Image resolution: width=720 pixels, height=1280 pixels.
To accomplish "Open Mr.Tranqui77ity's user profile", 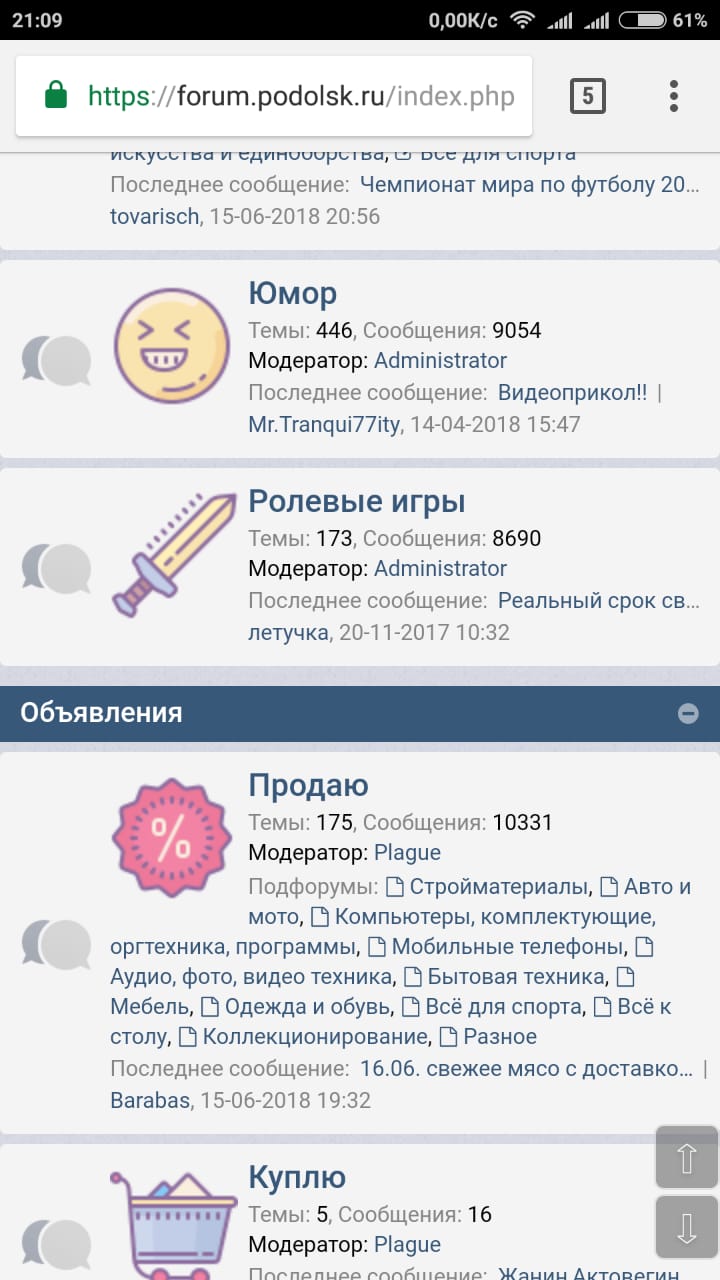I will tap(324, 424).
